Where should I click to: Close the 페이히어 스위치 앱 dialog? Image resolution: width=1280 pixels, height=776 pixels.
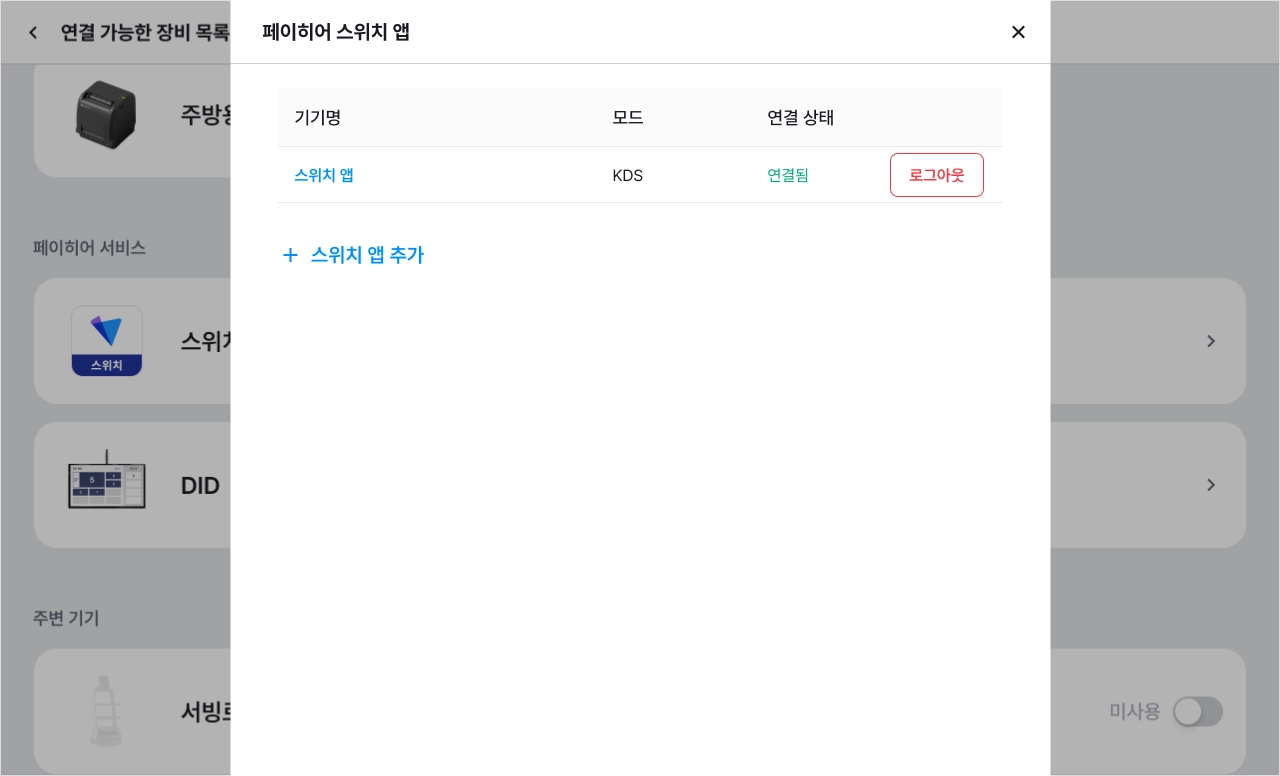point(1018,32)
